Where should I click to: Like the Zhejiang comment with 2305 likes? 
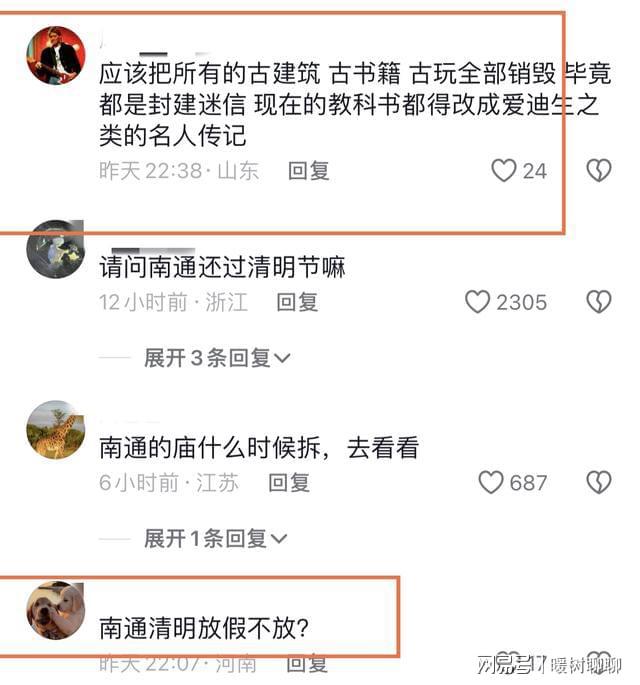pos(478,301)
